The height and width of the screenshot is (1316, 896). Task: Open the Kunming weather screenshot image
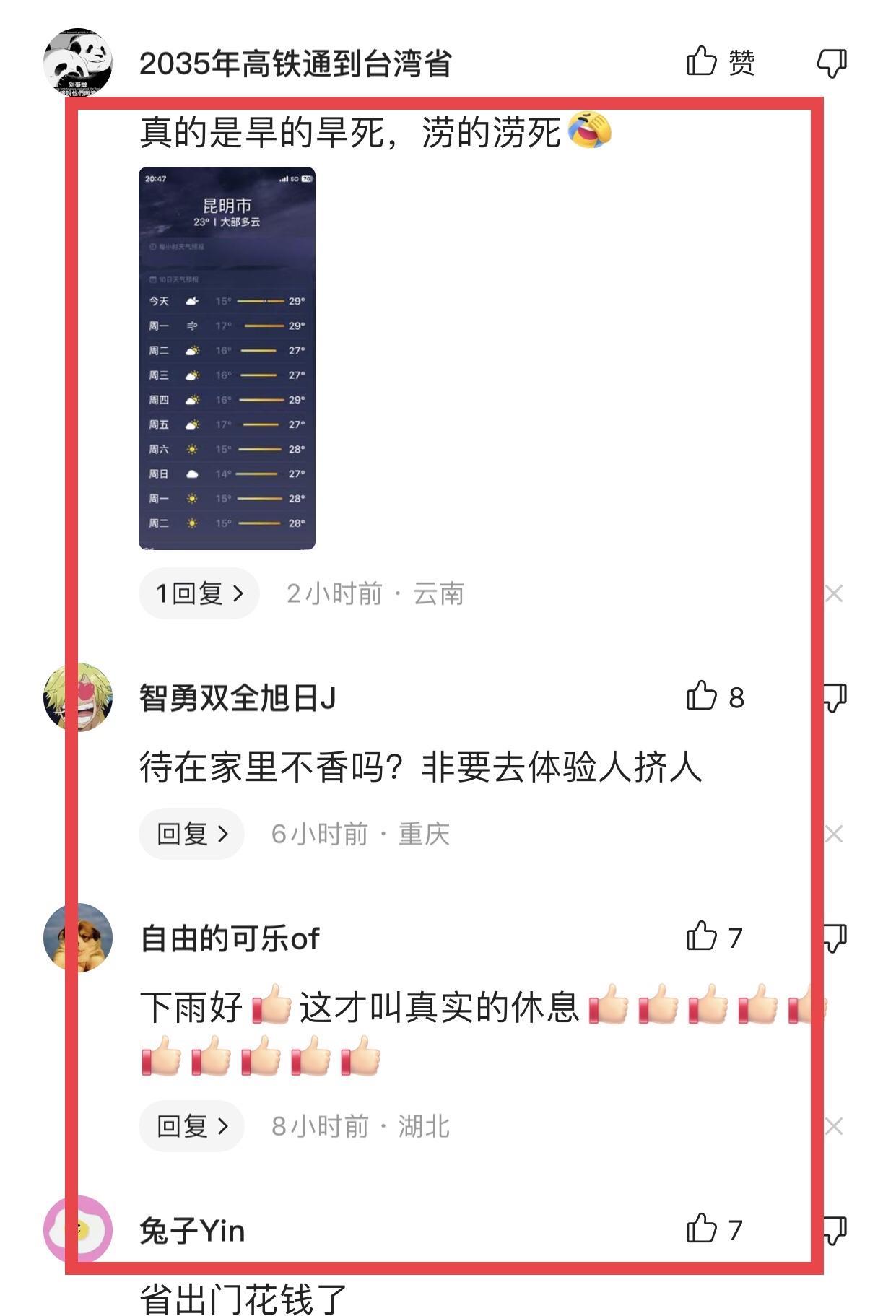(x=227, y=358)
